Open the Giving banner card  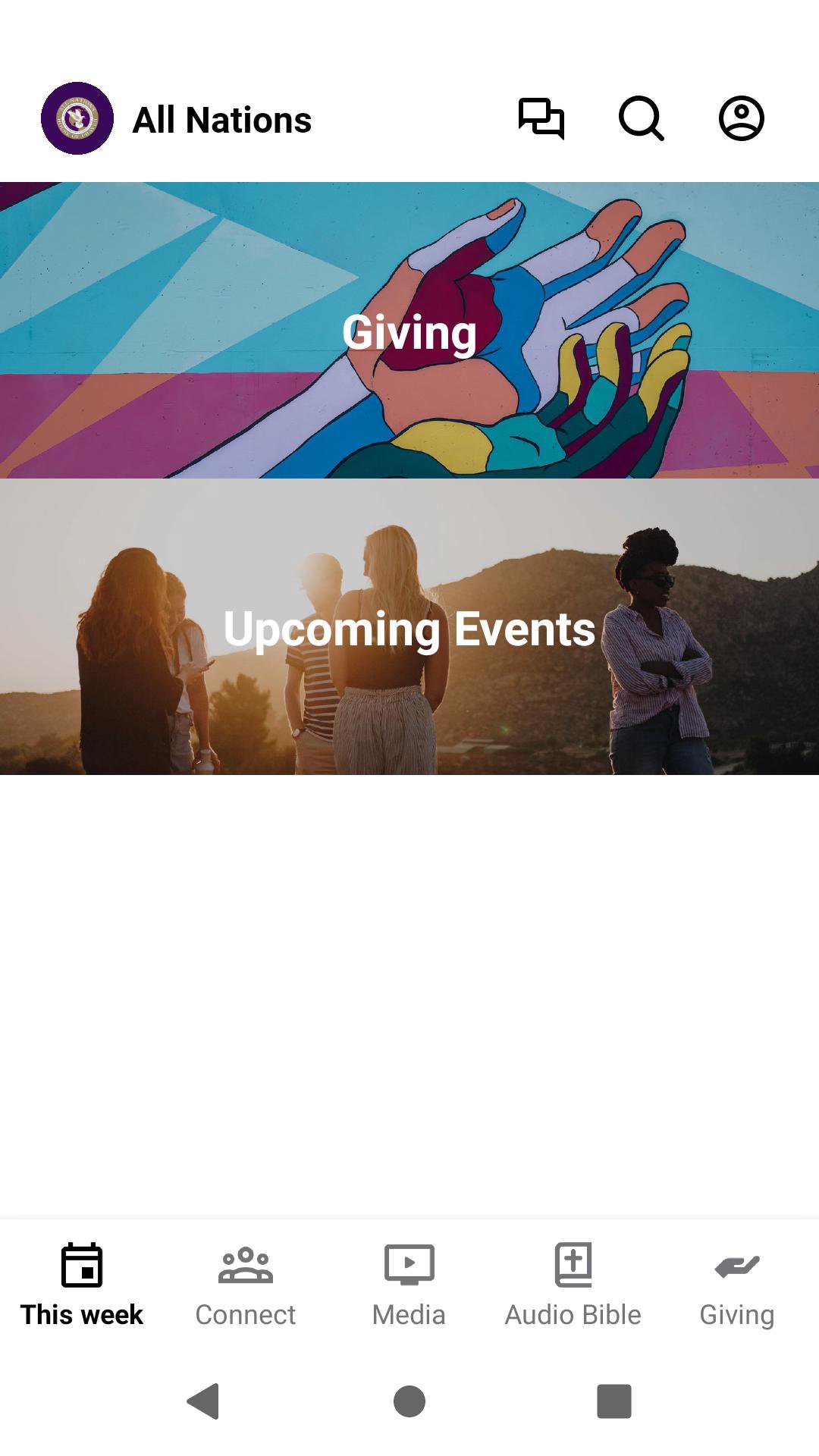(x=409, y=331)
